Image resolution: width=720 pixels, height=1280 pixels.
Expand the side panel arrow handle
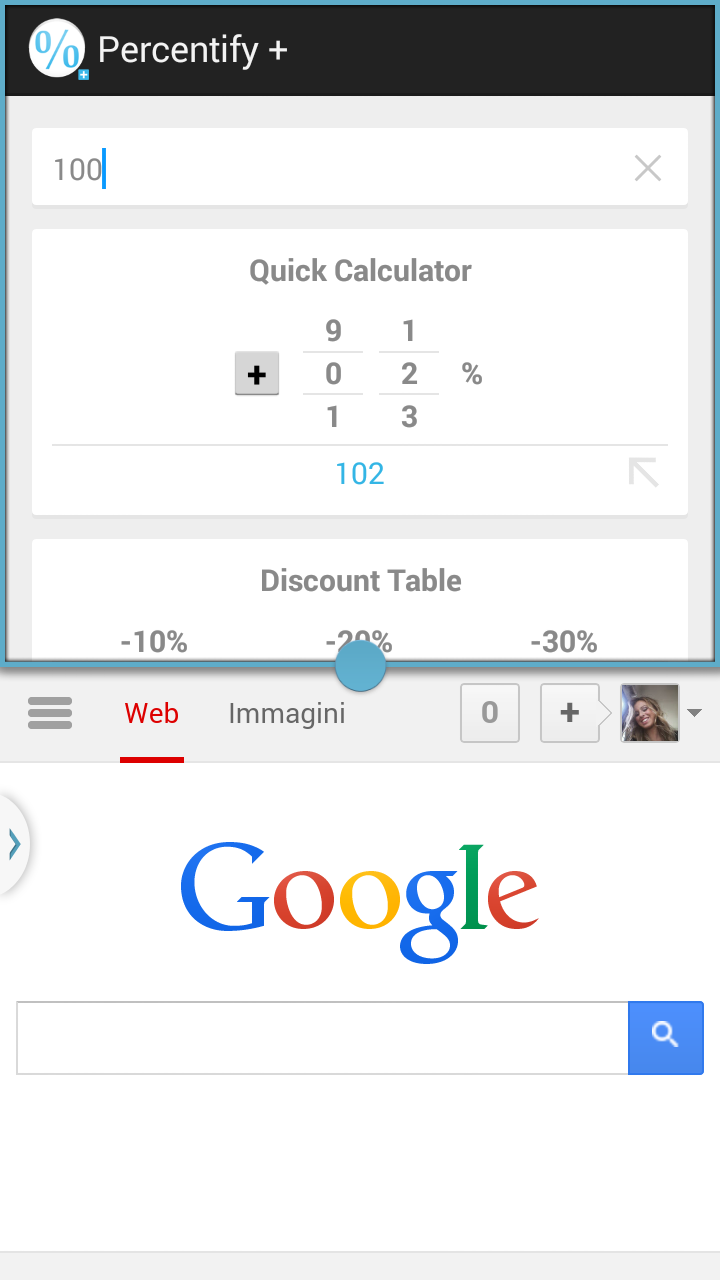coord(14,845)
